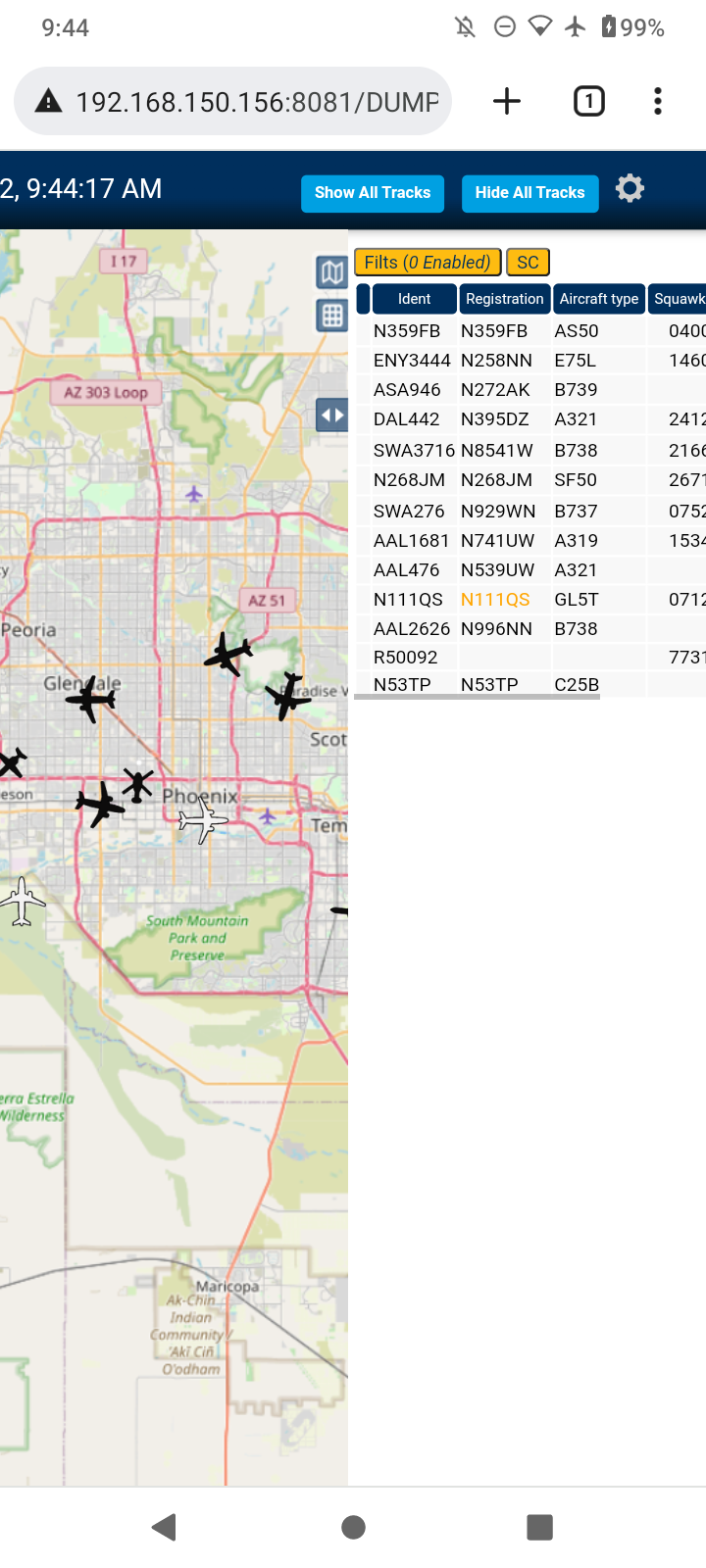Select the SWA3716 aircraft row

(x=529, y=451)
